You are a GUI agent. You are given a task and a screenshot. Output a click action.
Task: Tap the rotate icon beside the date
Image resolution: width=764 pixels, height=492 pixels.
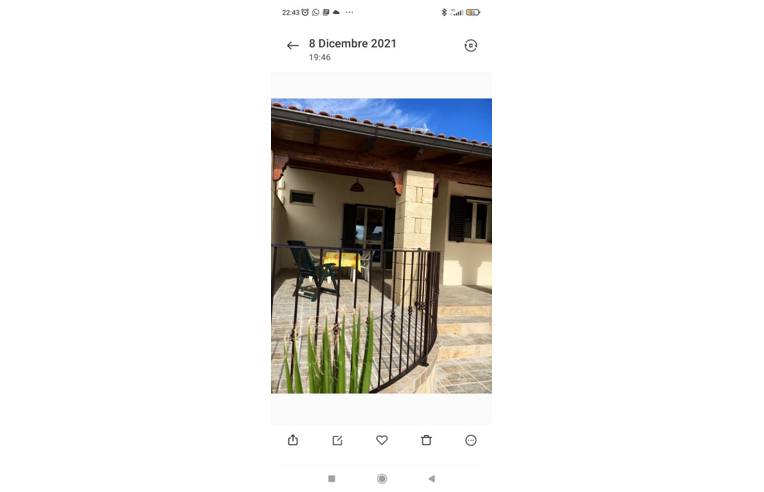tap(471, 46)
